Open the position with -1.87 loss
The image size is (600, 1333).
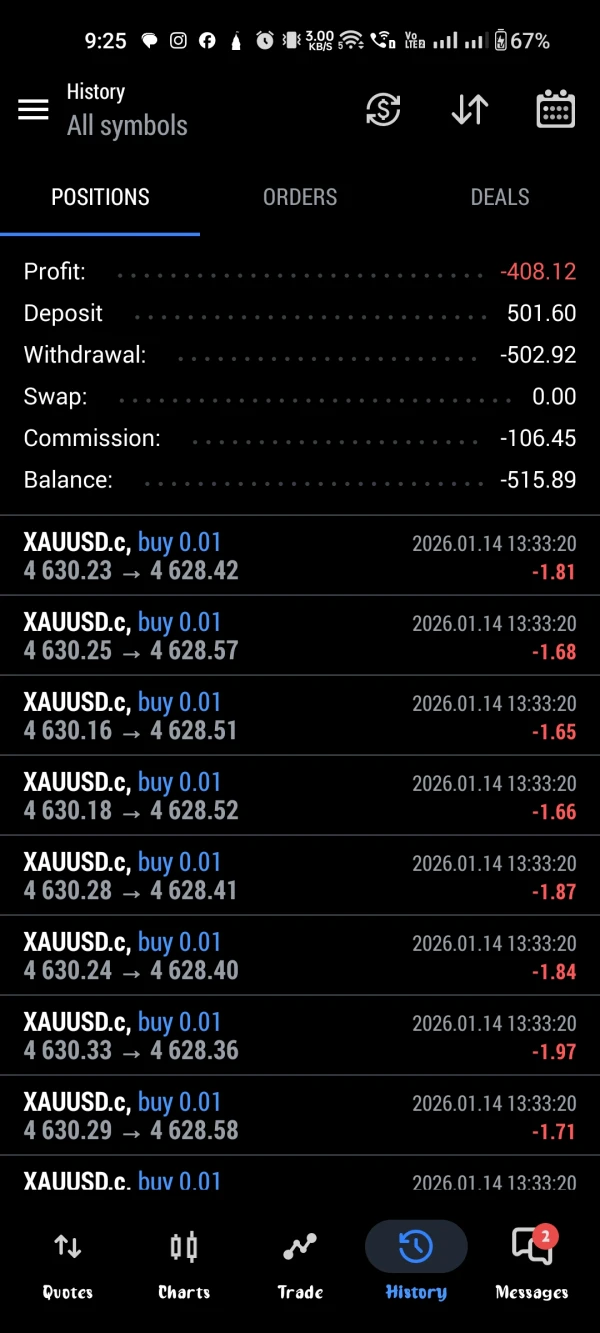[300, 876]
